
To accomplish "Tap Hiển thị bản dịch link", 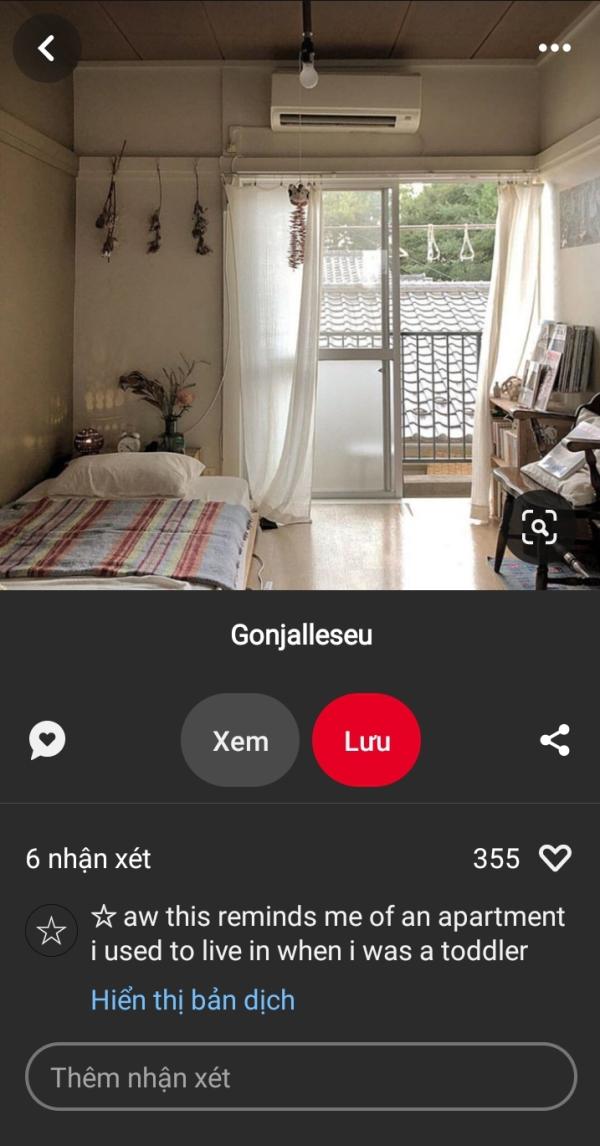I will coord(193,1000).
